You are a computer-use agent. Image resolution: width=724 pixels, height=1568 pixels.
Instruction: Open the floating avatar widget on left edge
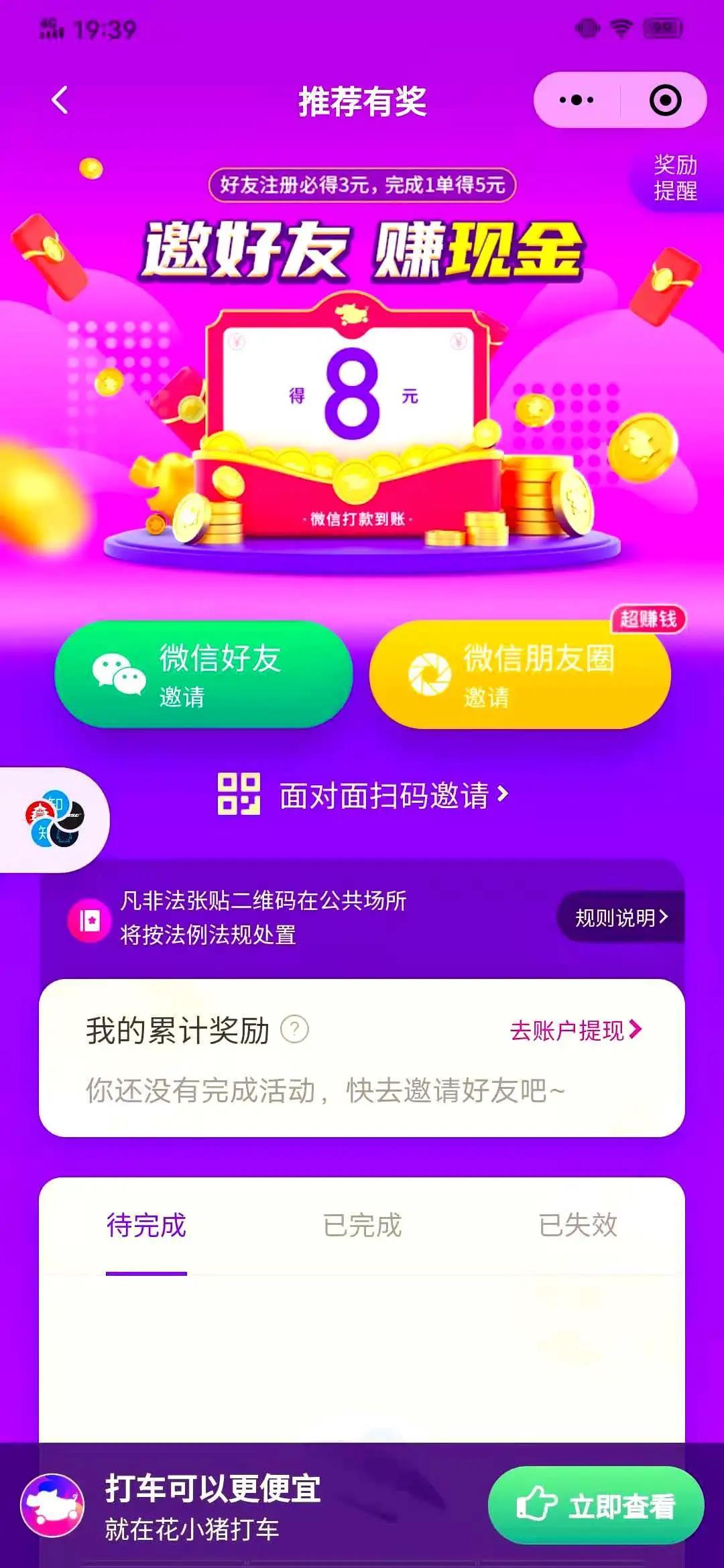pyautogui.click(x=54, y=820)
